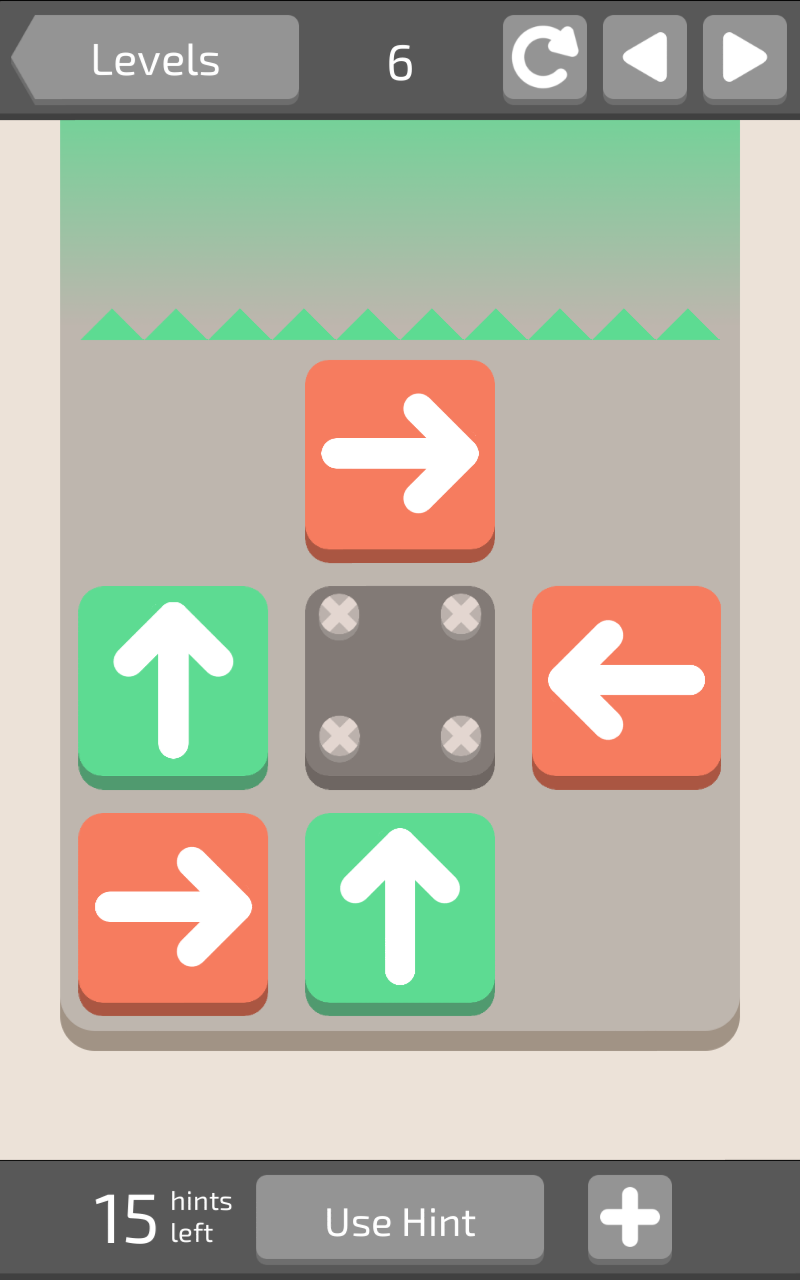The image size is (800, 1280).
Task: Tap the orange right-arrow tile above the bolted block
Action: click(x=400, y=460)
